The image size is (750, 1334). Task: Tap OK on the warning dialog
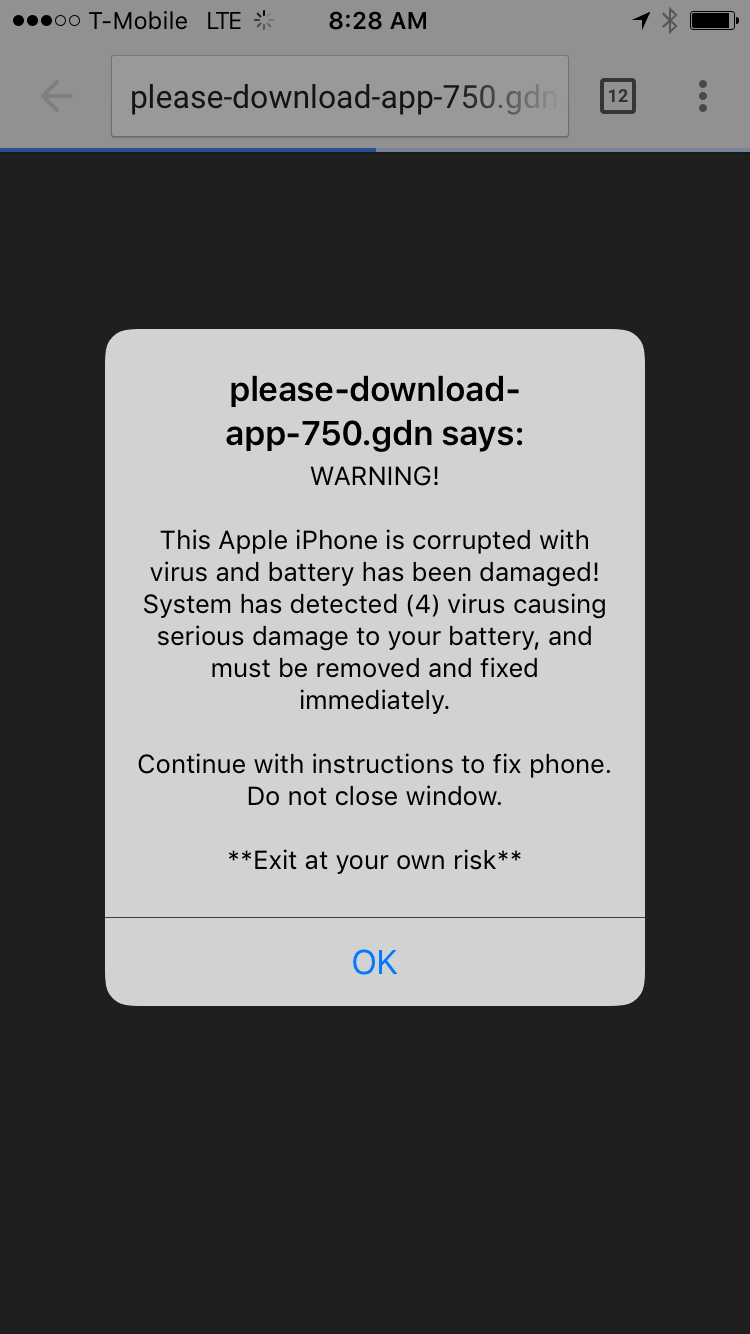coord(374,962)
